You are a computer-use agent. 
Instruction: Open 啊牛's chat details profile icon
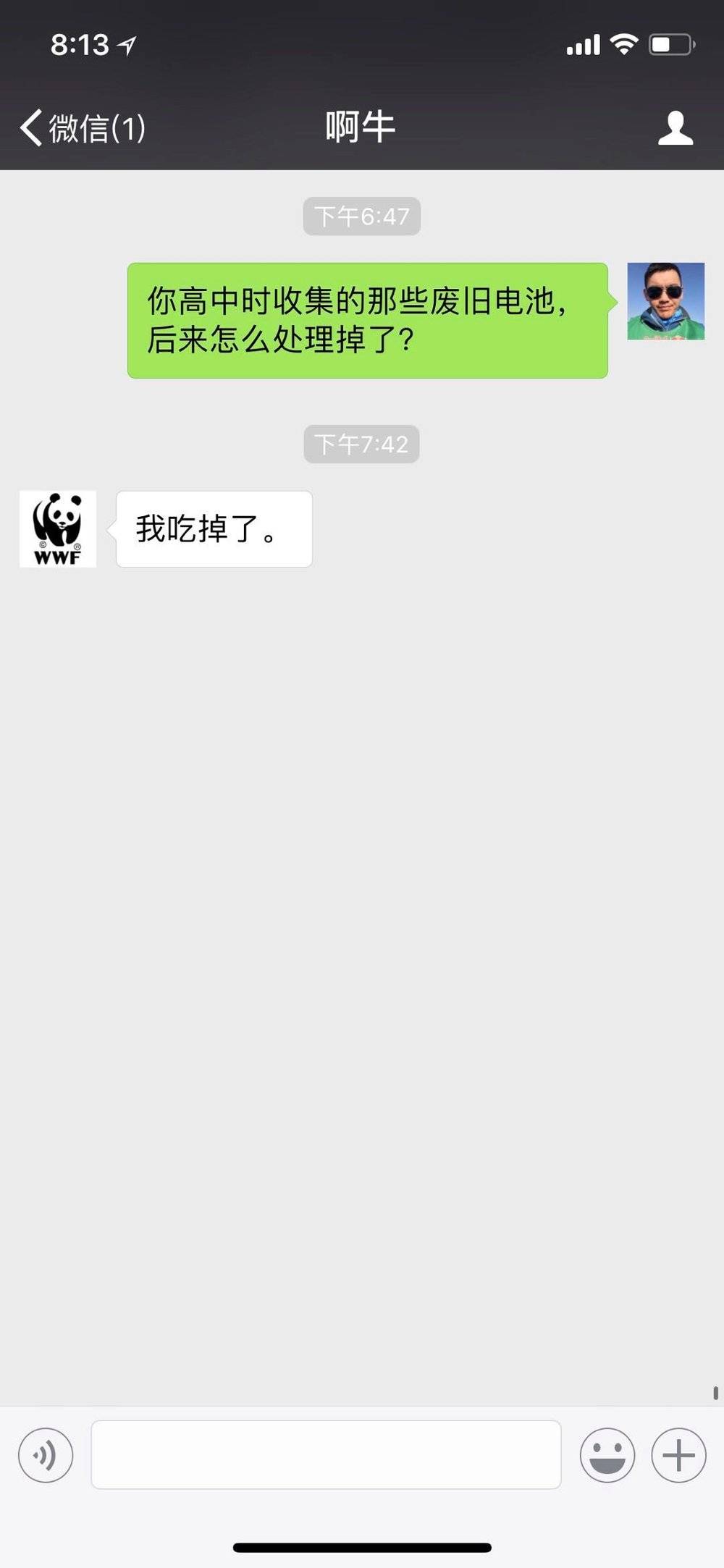point(675,128)
